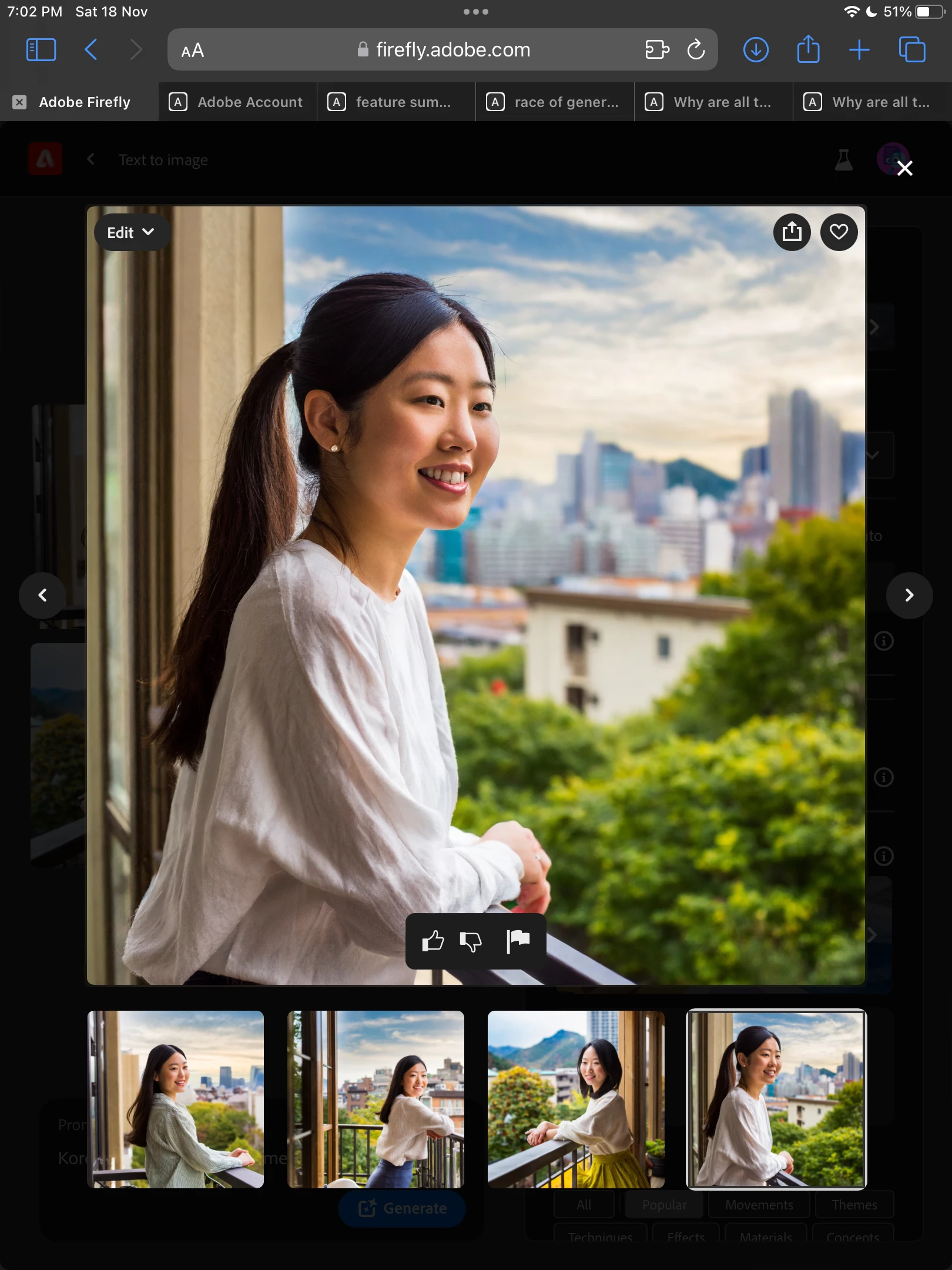Reload the page in Safari

(696, 50)
